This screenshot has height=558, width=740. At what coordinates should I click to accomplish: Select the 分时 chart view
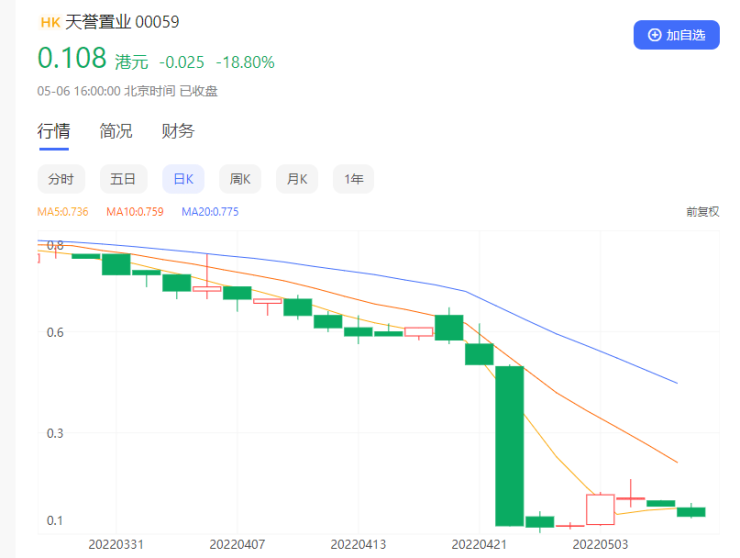click(62, 179)
